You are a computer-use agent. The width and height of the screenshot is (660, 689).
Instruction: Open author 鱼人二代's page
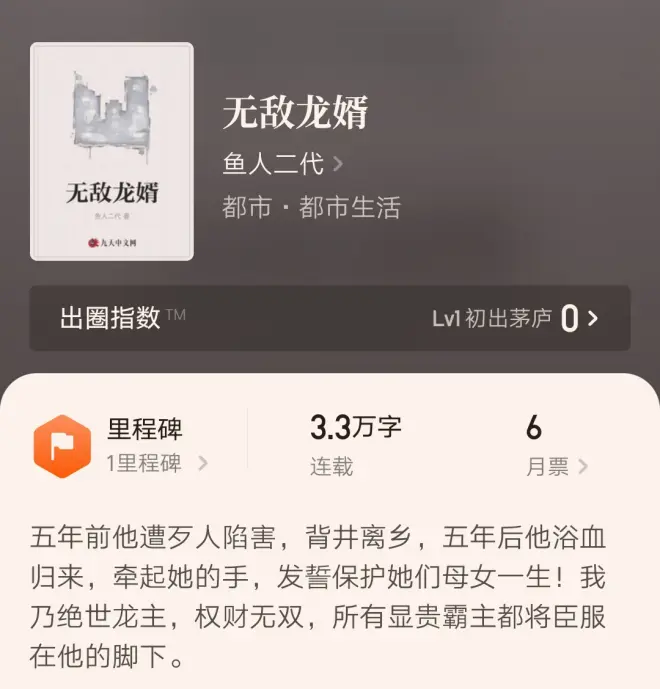pos(282,163)
